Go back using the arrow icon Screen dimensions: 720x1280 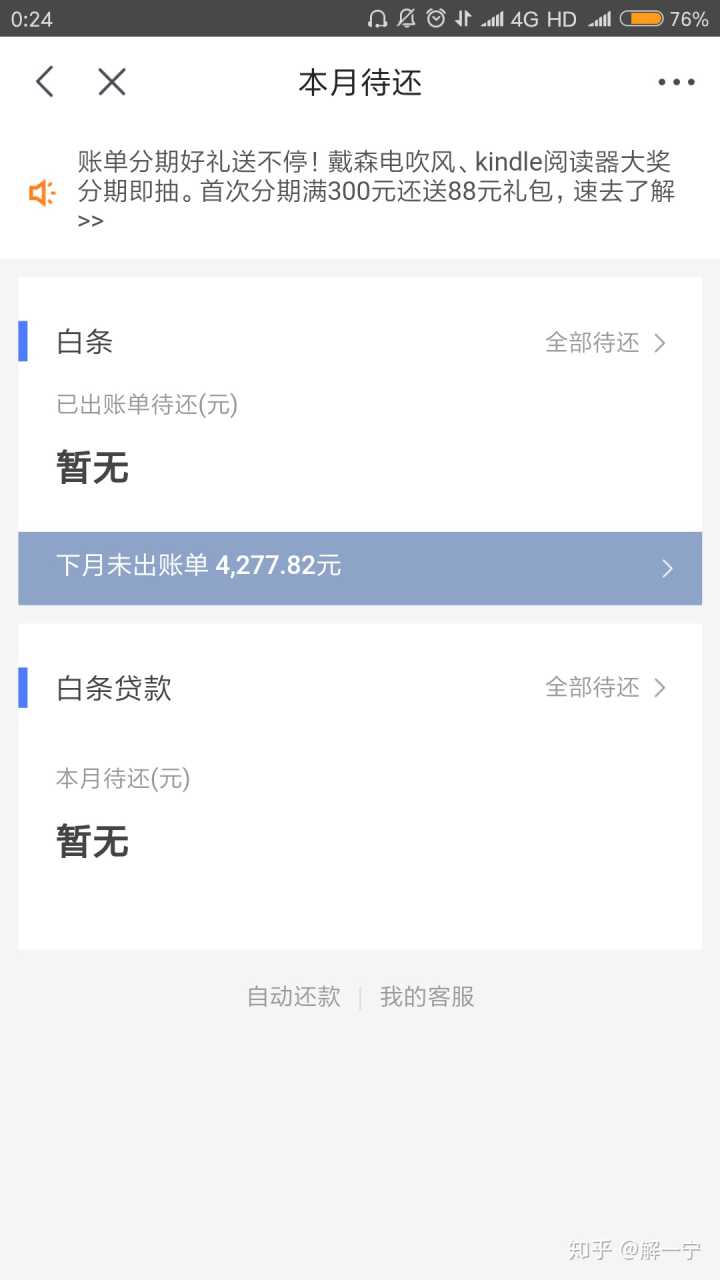coord(45,82)
